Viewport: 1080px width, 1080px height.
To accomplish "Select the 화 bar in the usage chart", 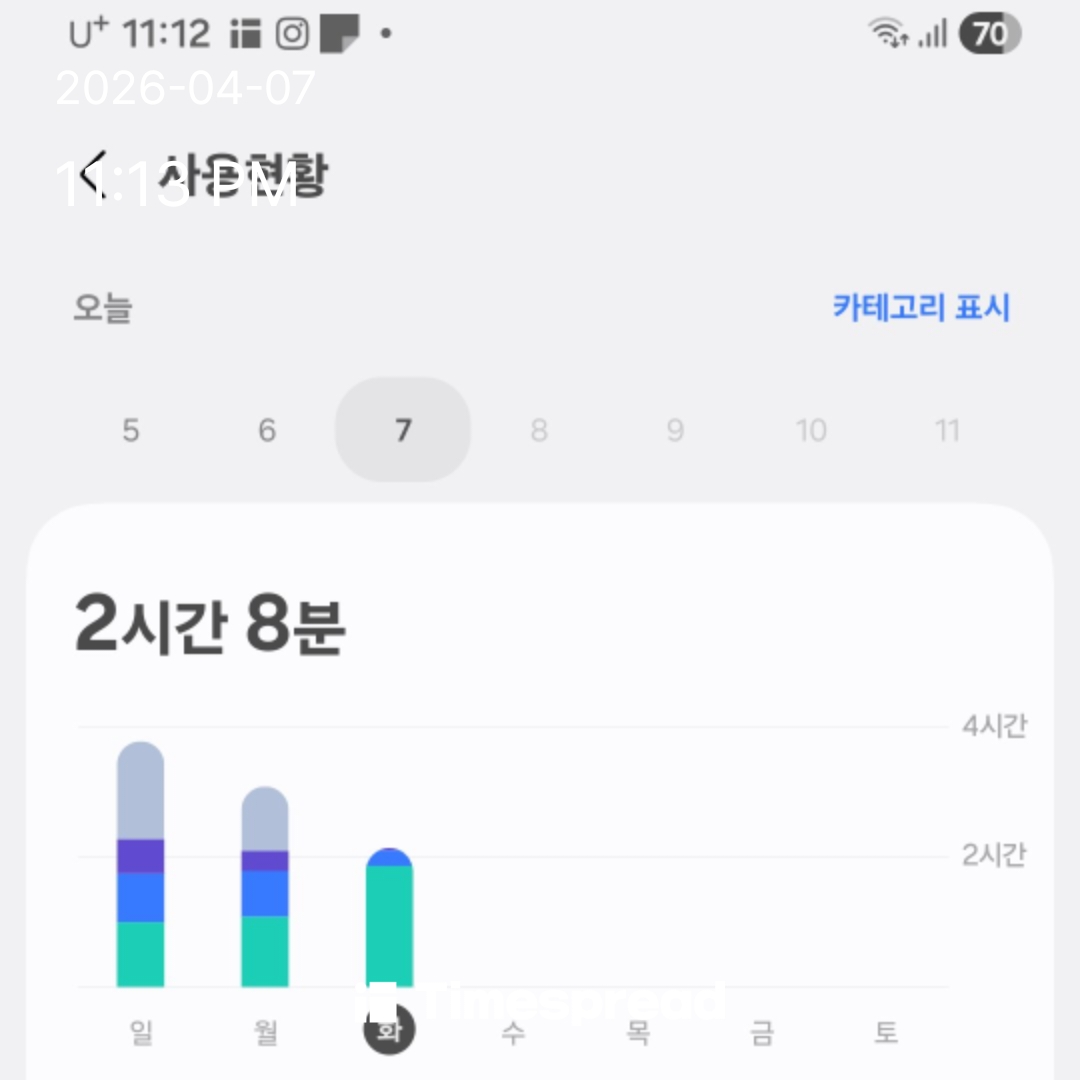I will 389,918.
